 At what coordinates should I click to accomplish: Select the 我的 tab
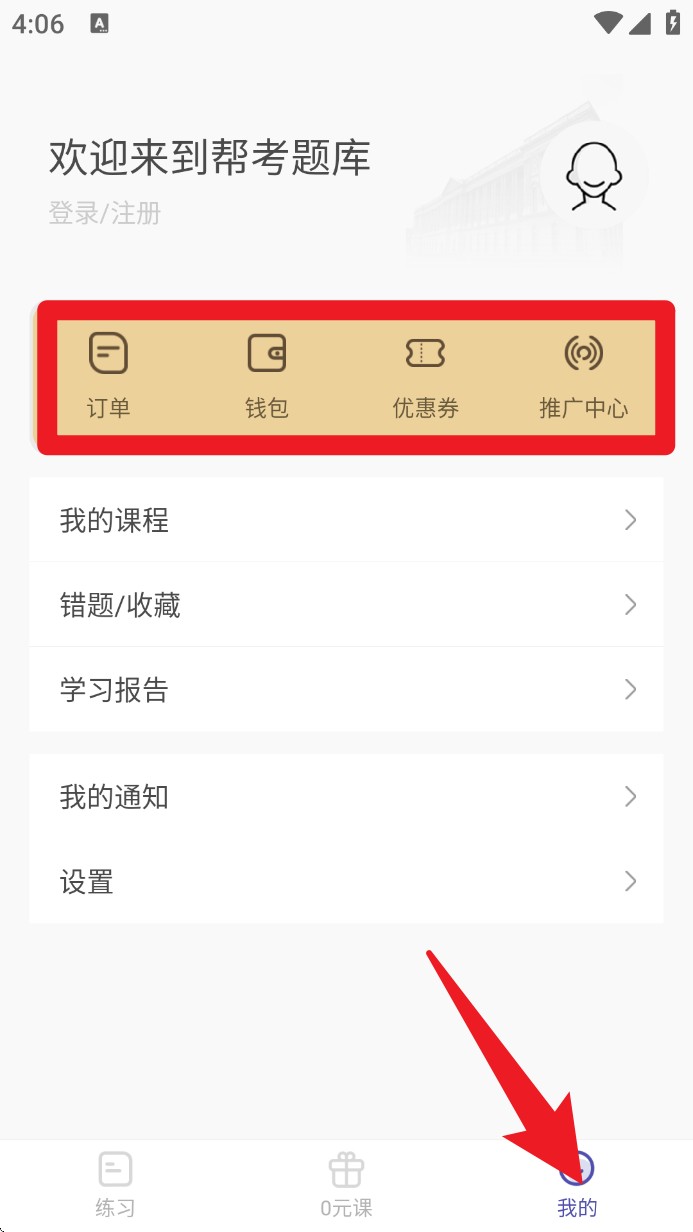pyautogui.click(x=577, y=1187)
